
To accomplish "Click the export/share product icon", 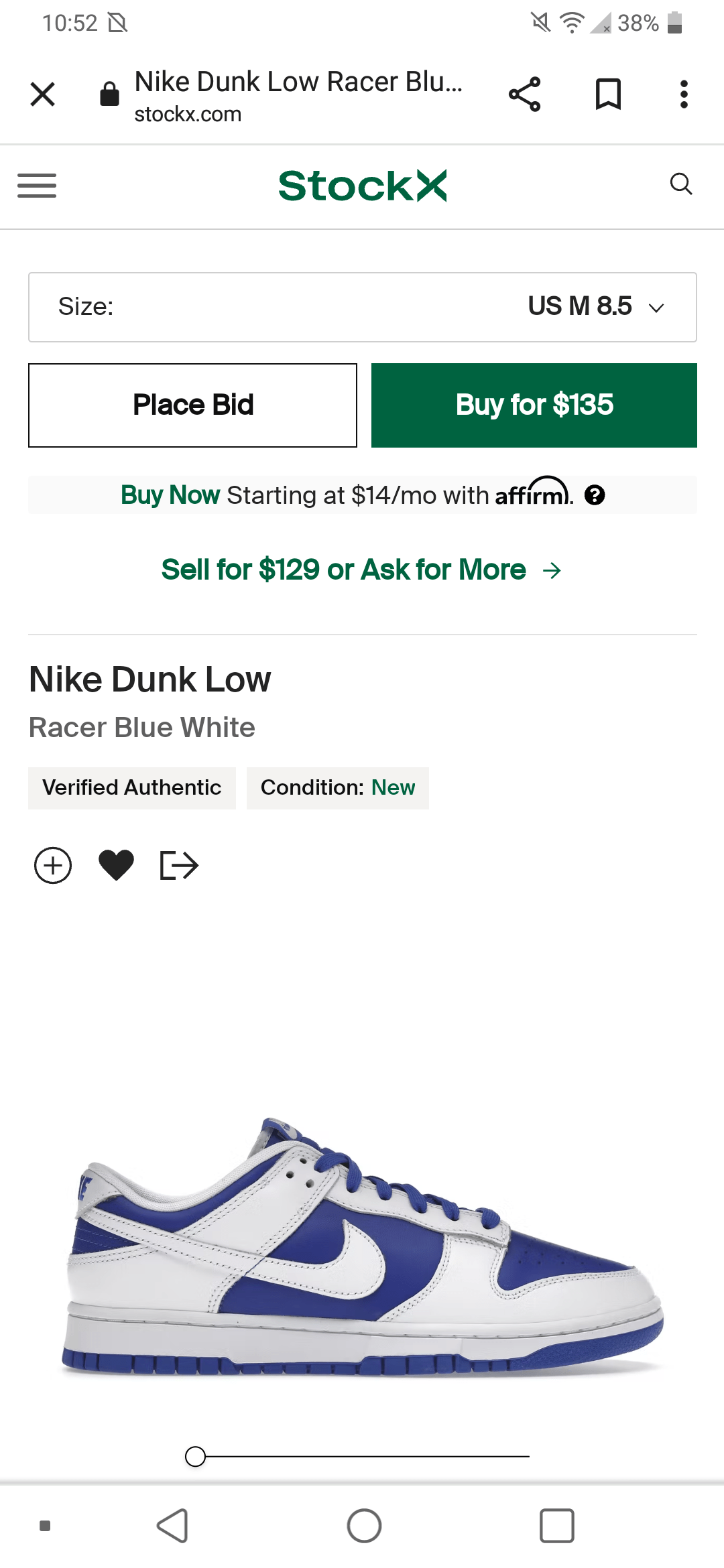I will (178, 864).
